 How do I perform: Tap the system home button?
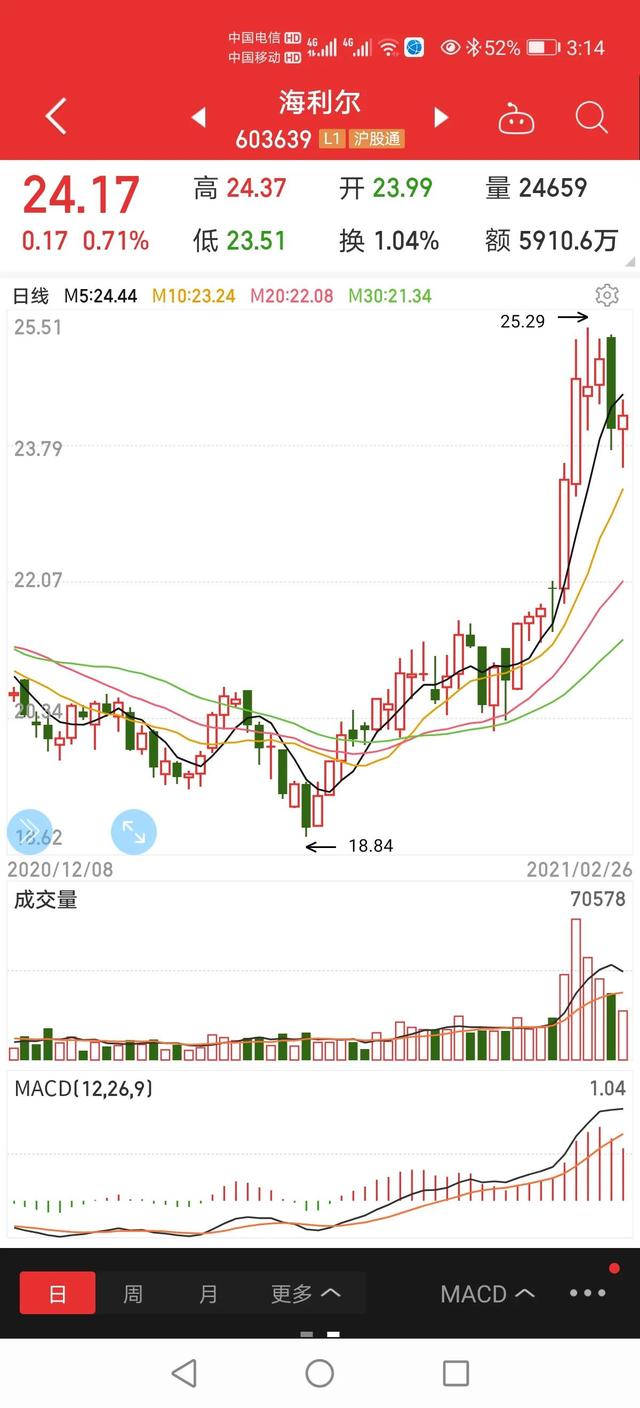point(320,1373)
